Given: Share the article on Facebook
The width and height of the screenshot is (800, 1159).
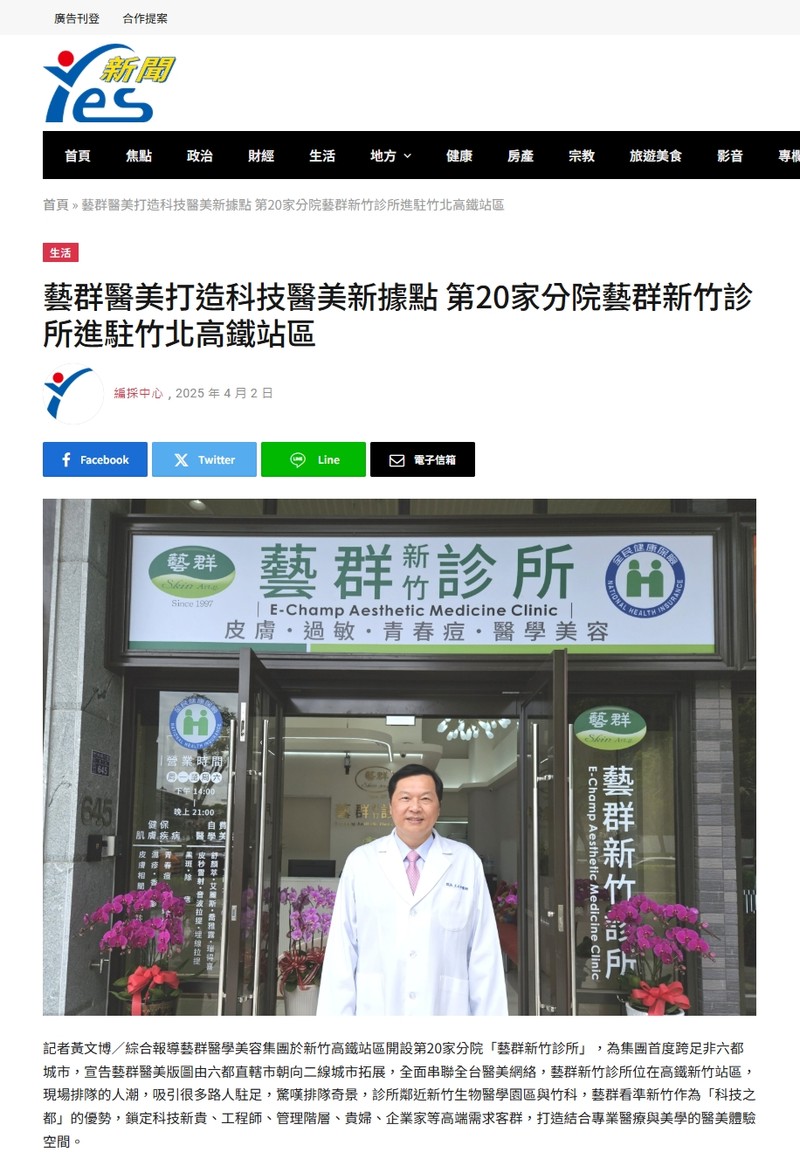Looking at the screenshot, I should (x=95, y=460).
